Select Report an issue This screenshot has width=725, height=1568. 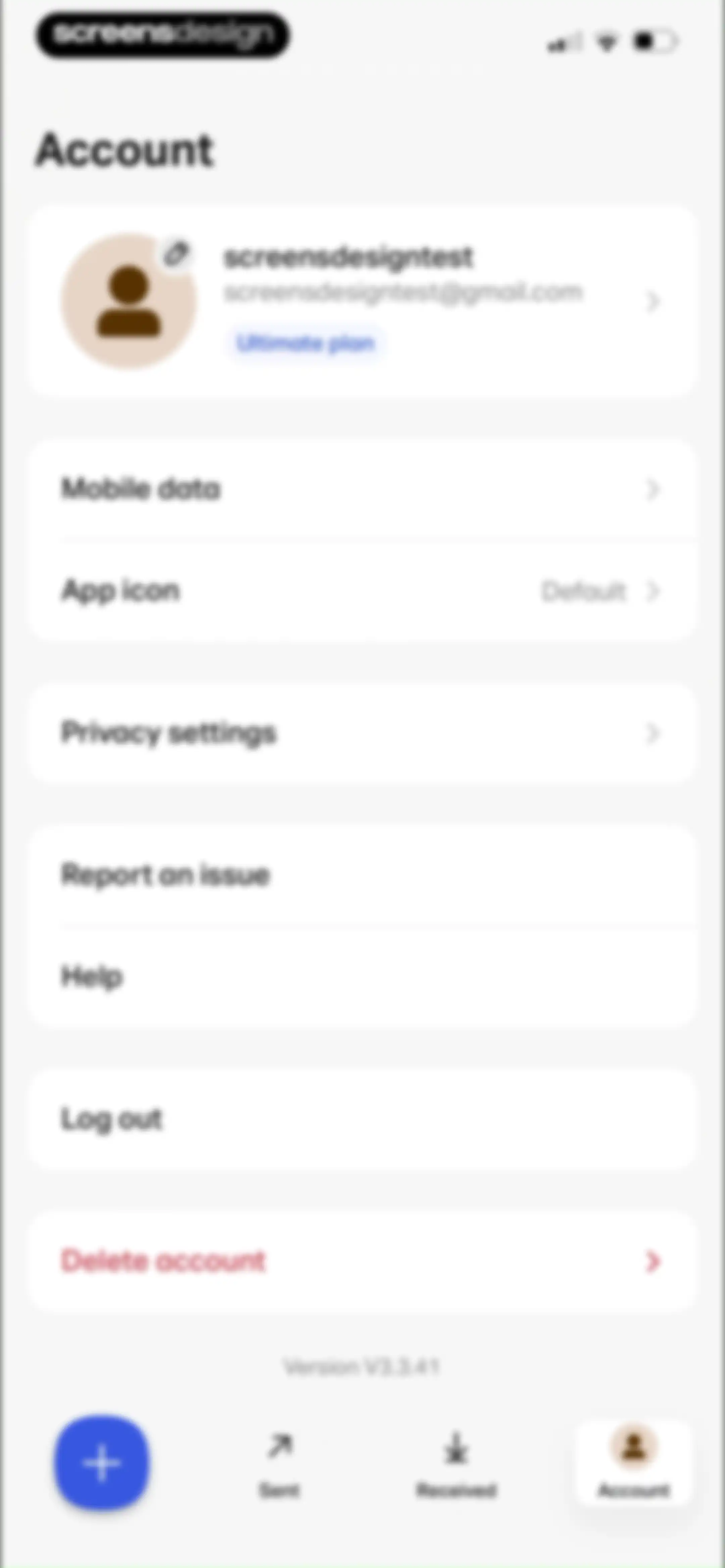363,875
